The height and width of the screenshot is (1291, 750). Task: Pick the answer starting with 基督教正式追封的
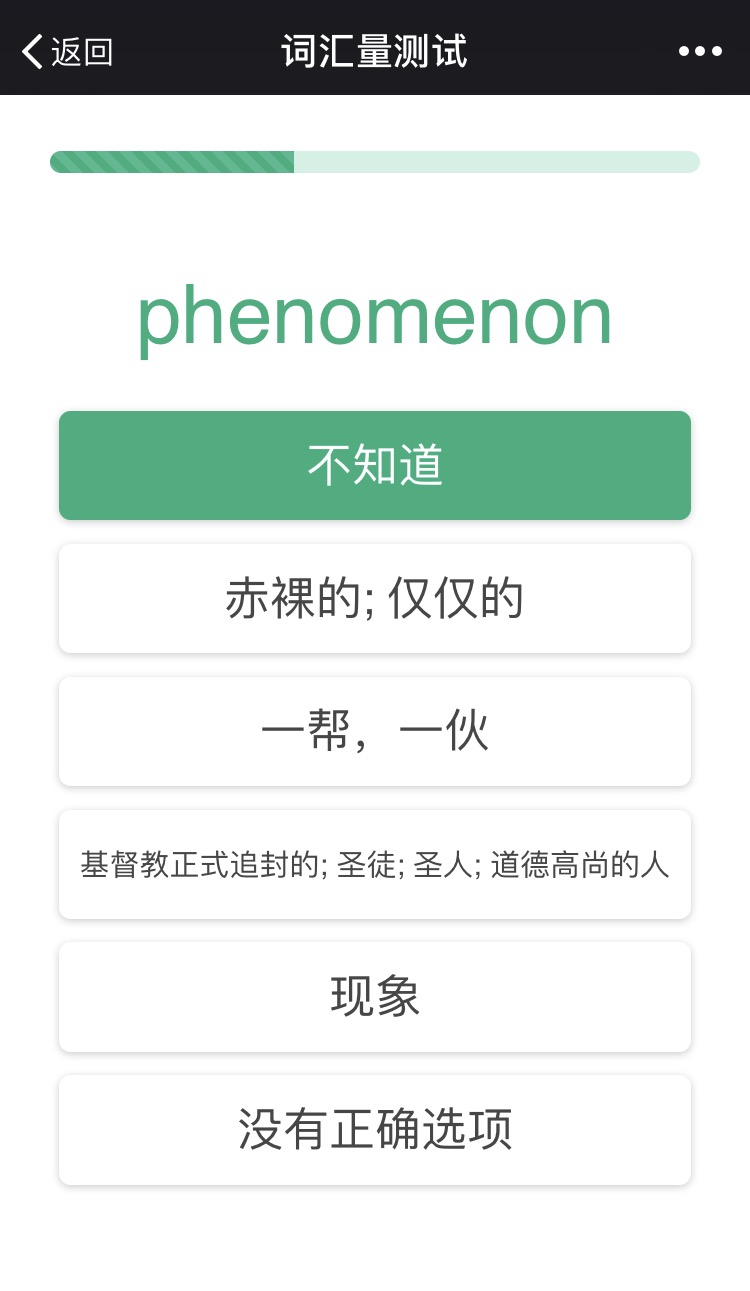375,865
